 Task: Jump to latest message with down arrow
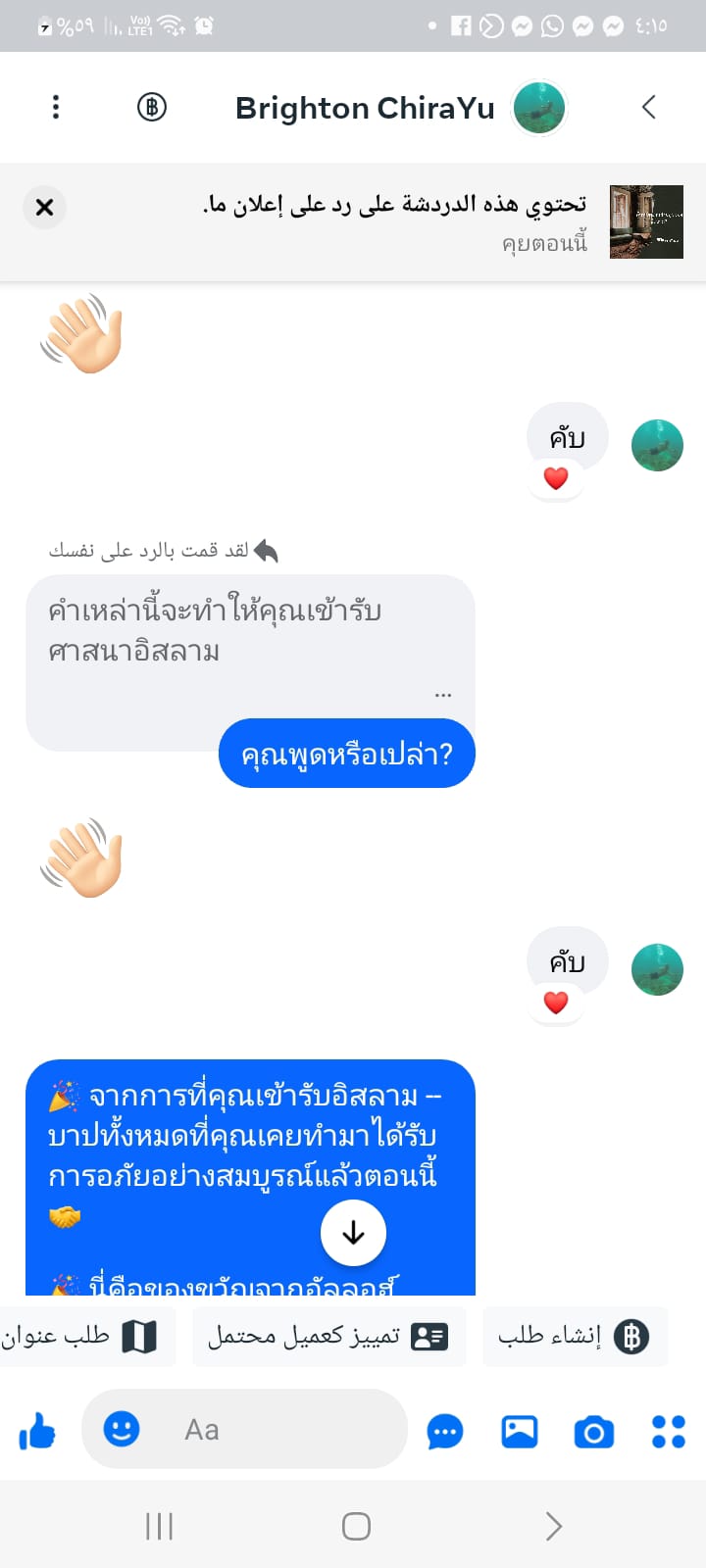pyautogui.click(x=353, y=1233)
